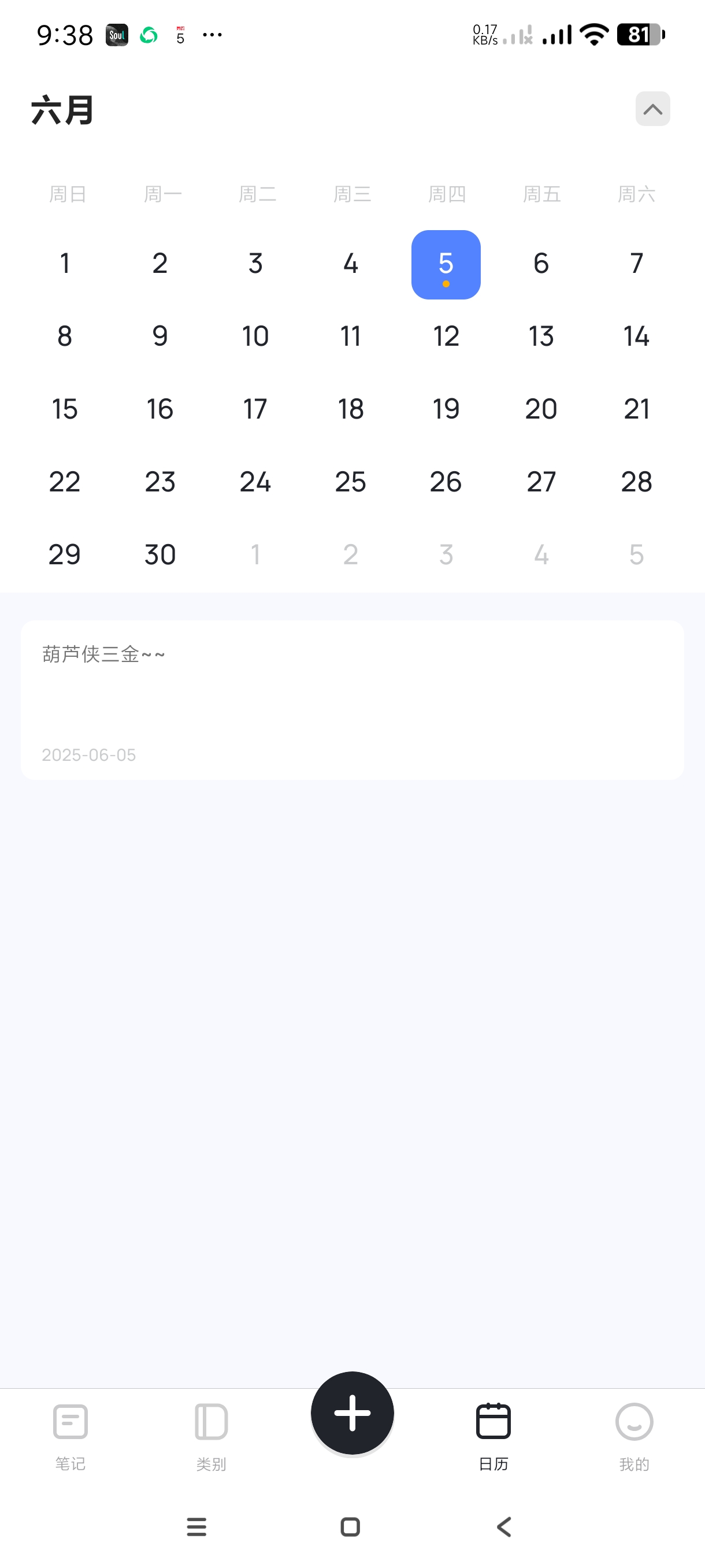
Task: Tap June 7 in the calendar
Action: coord(636,264)
